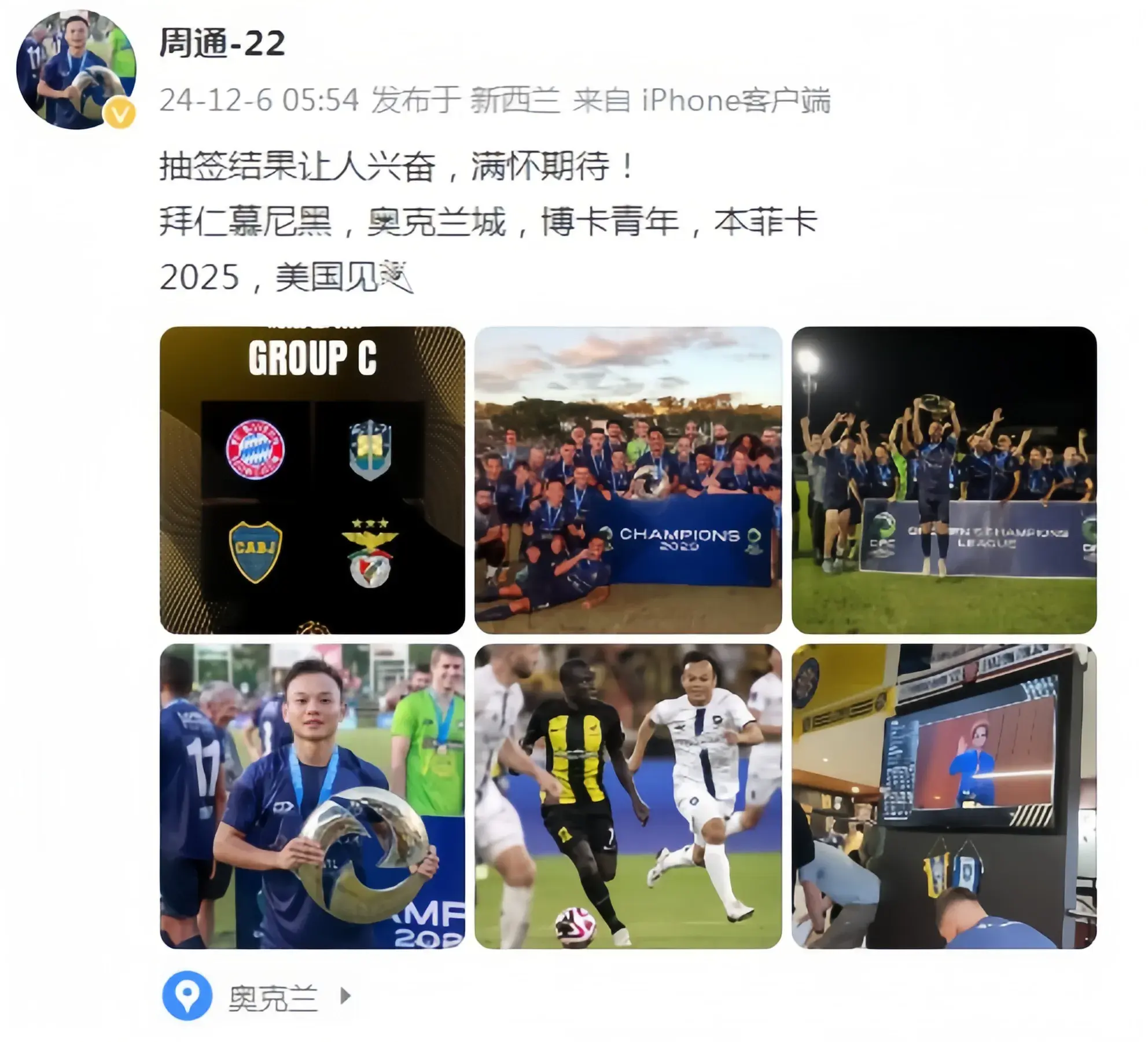
Task: View the Champions banner team photo
Action: (x=628, y=480)
